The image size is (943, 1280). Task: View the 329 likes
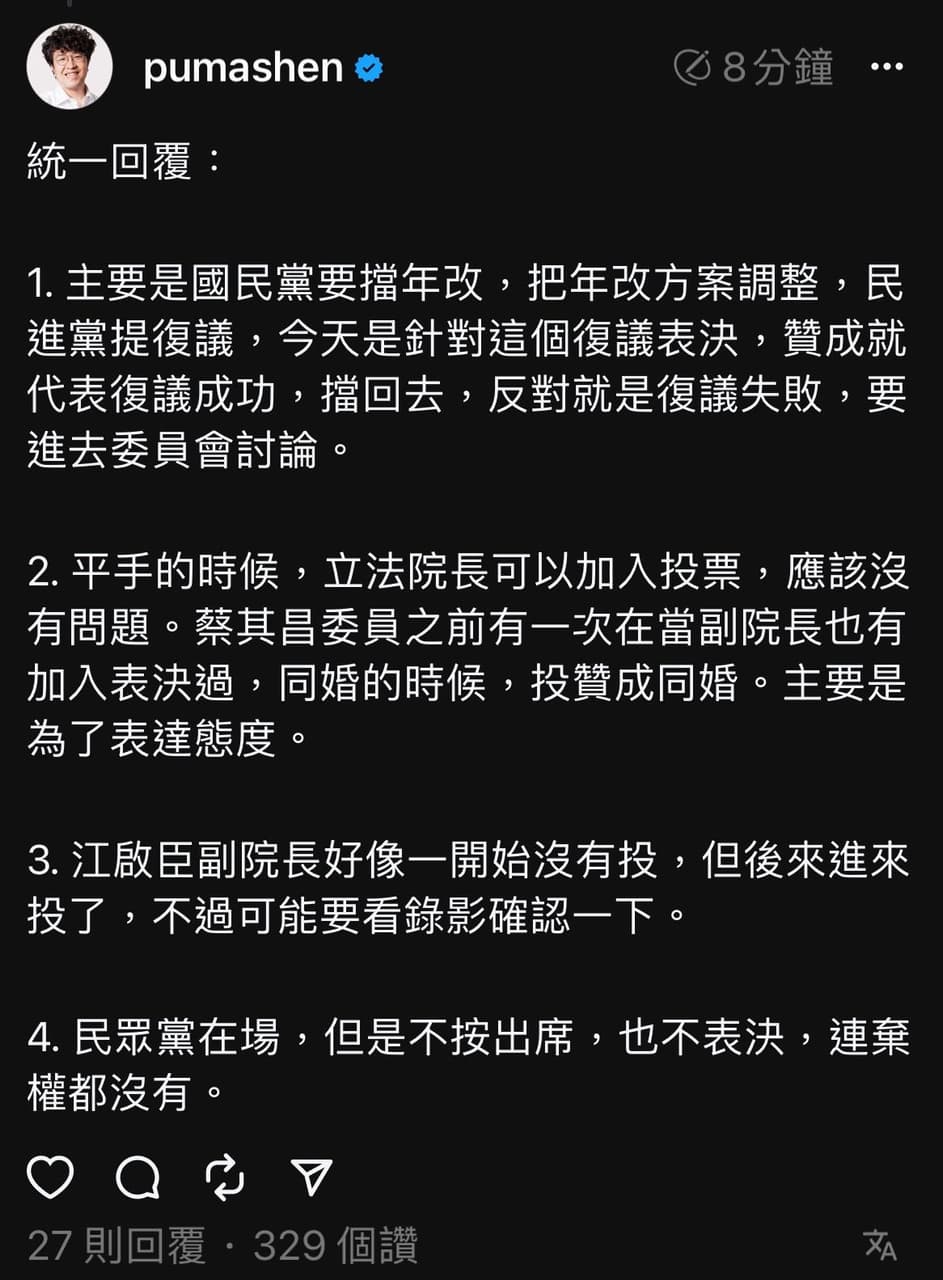(x=335, y=1246)
